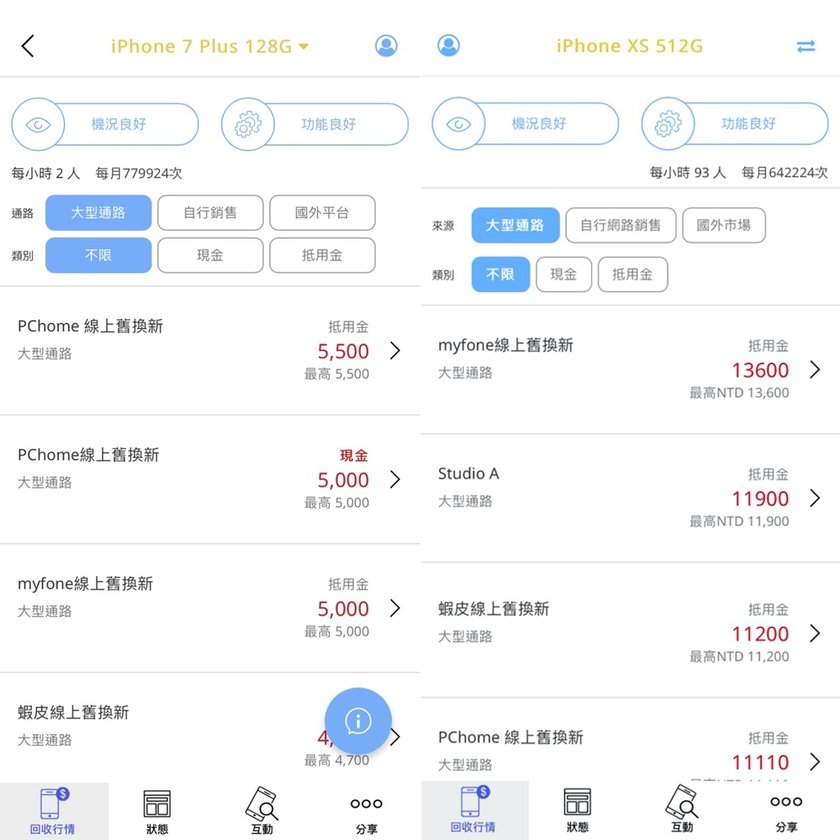This screenshot has width=840, height=840.
Task: Tap the floating info bubble button
Action: (358, 721)
